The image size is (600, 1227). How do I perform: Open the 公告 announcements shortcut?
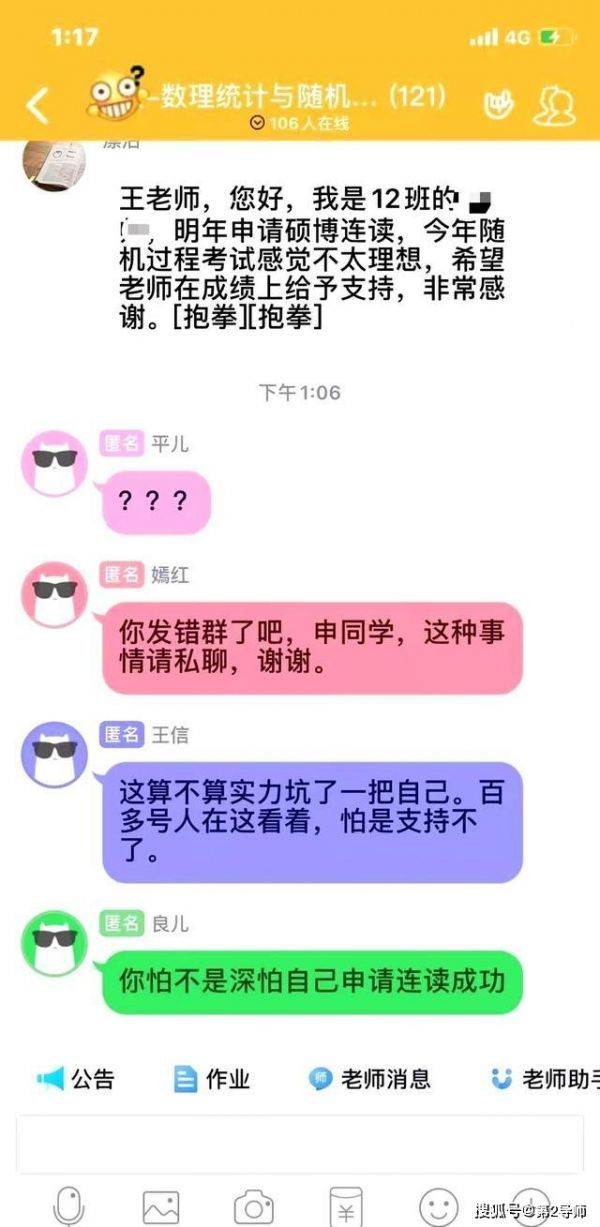[76, 1079]
